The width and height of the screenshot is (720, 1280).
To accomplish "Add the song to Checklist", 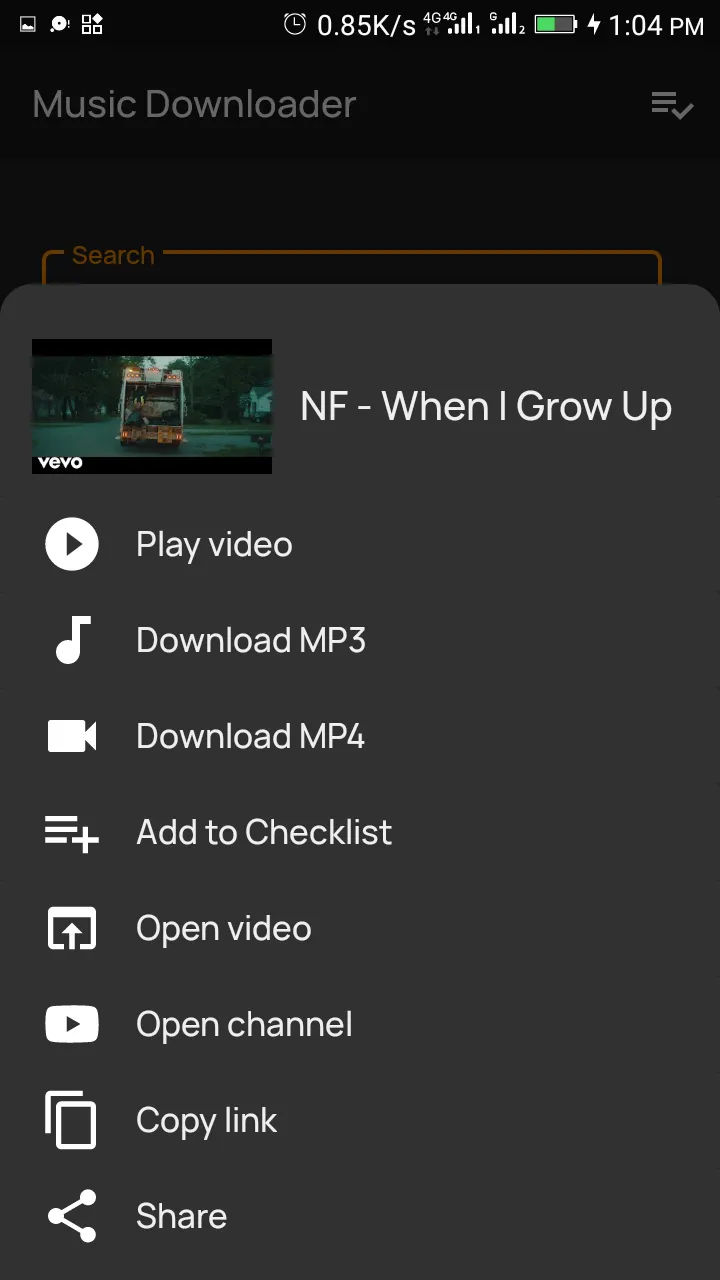I will pyautogui.click(x=360, y=833).
